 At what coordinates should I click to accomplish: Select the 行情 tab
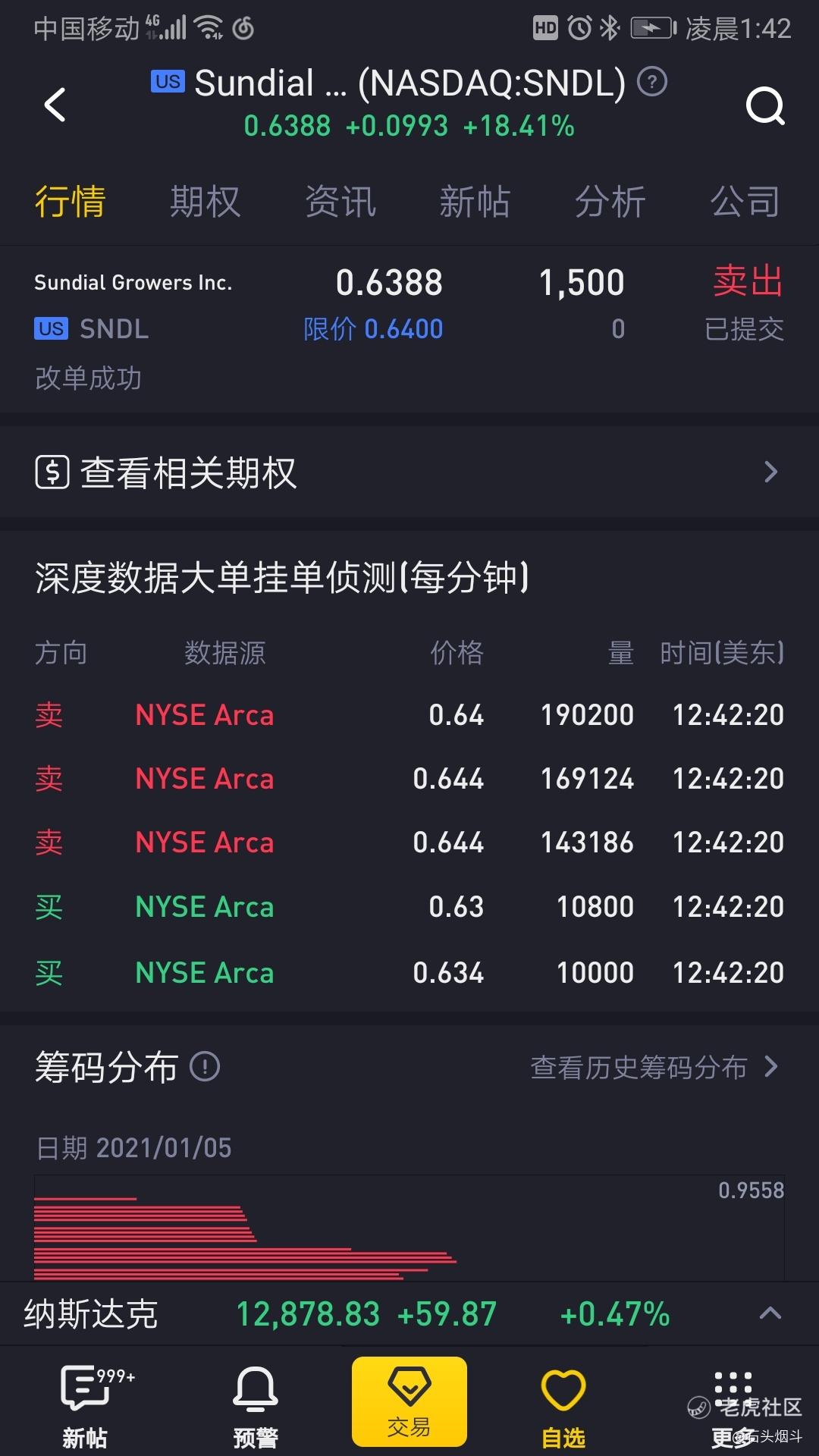[70, 202]
